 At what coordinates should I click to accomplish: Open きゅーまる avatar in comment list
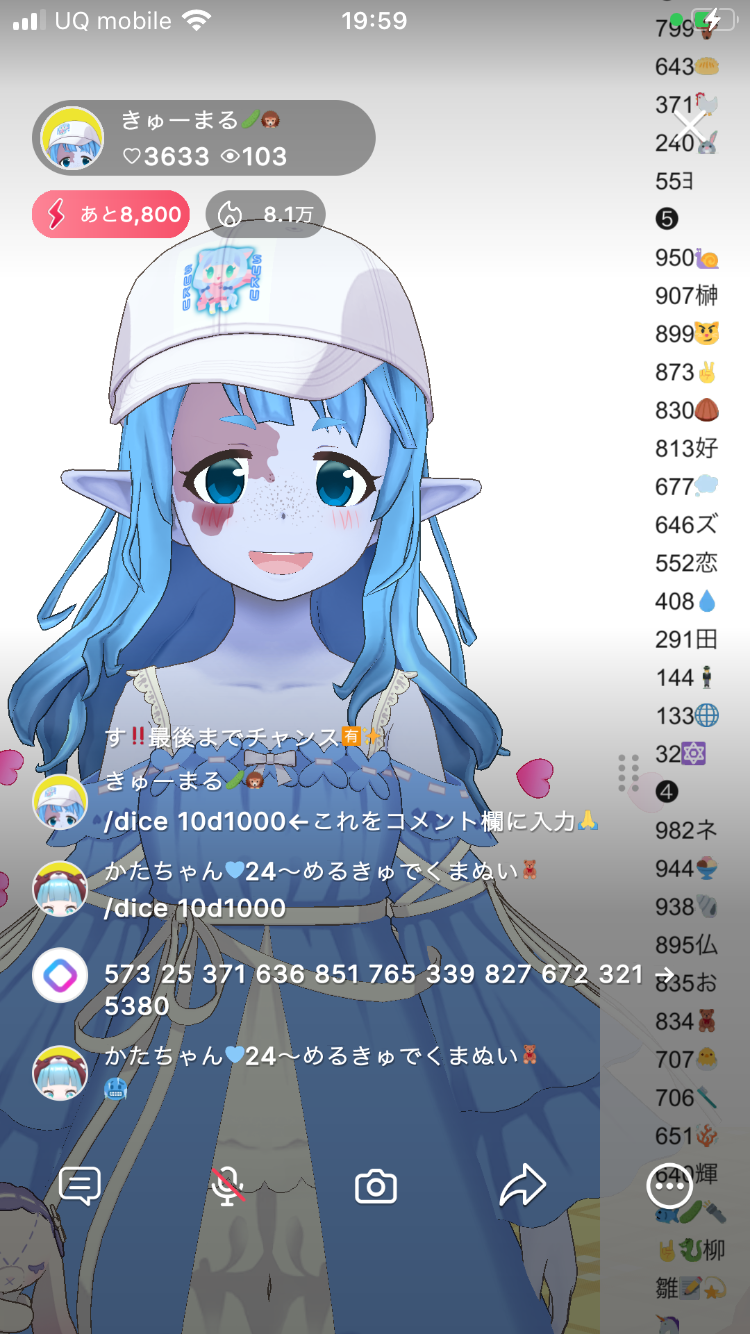(60, 802)
